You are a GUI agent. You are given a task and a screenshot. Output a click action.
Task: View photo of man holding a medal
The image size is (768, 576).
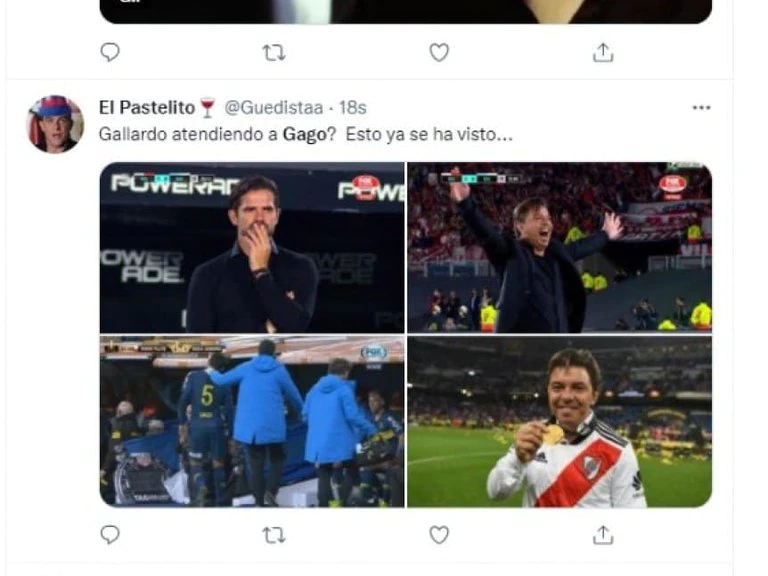[x=559, y=421]
